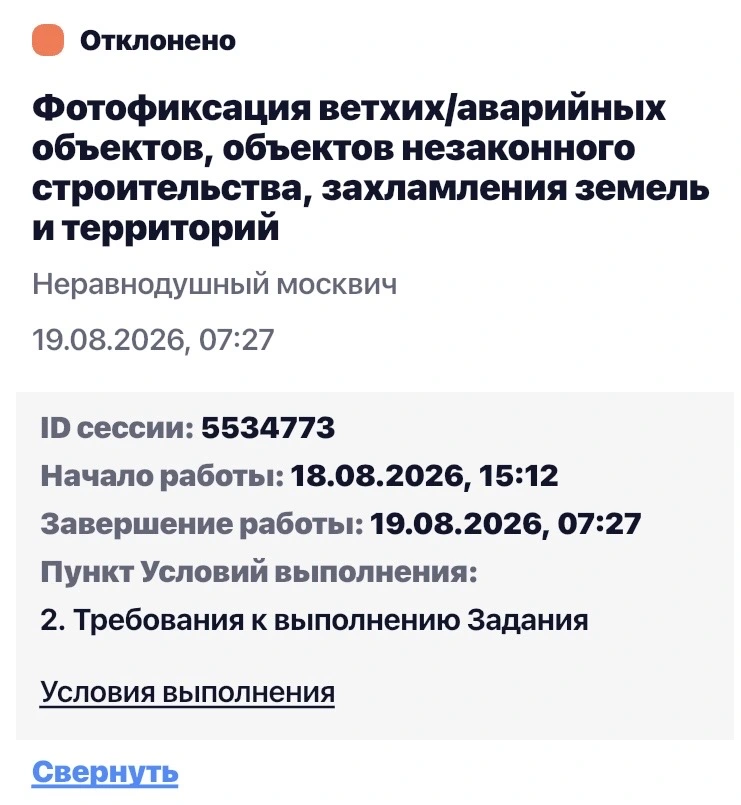Open the Условия выполнения link

187,692
